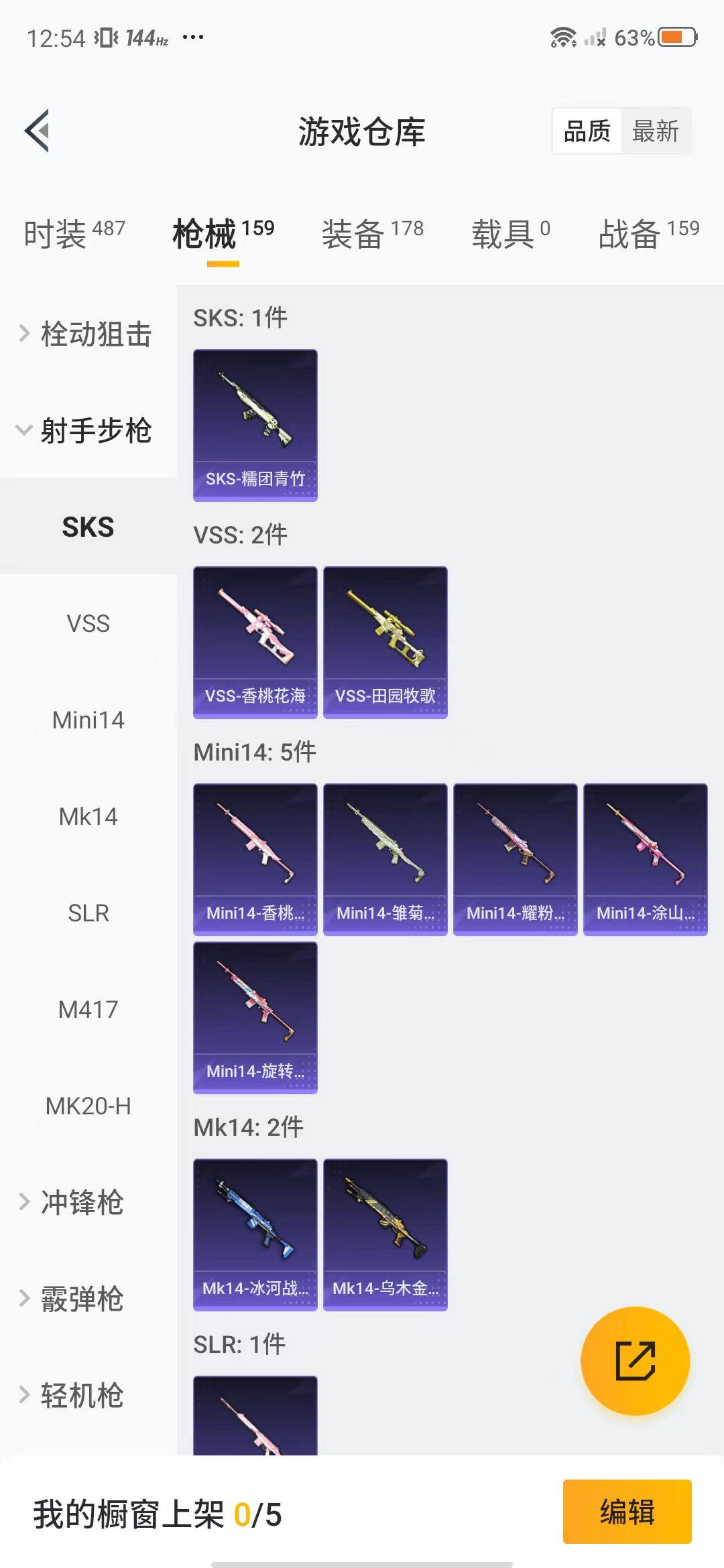
Task: Select Mini14 in the sidebar
Action: [x=88, y=720]
